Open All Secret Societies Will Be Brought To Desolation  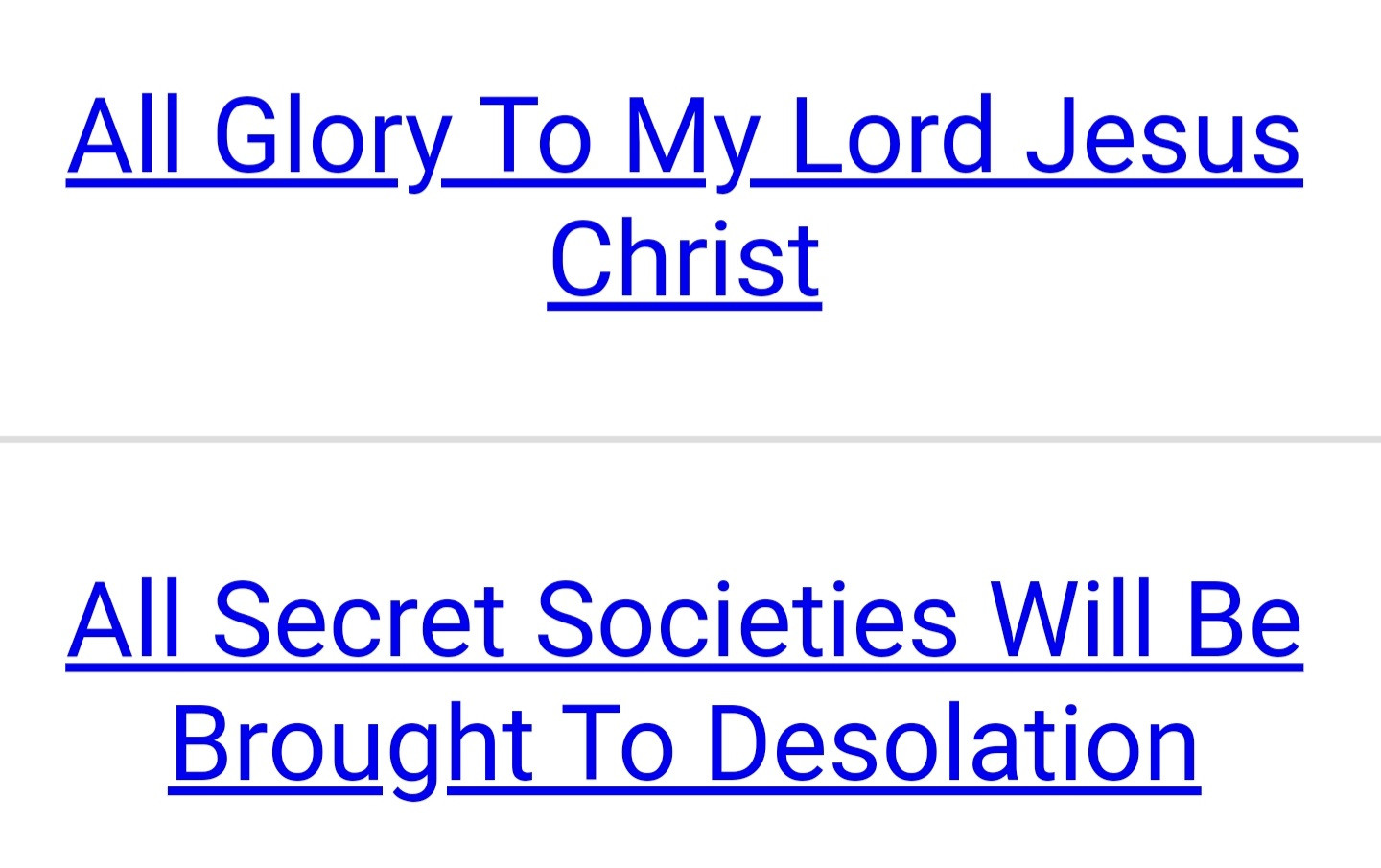coord(684,622)
